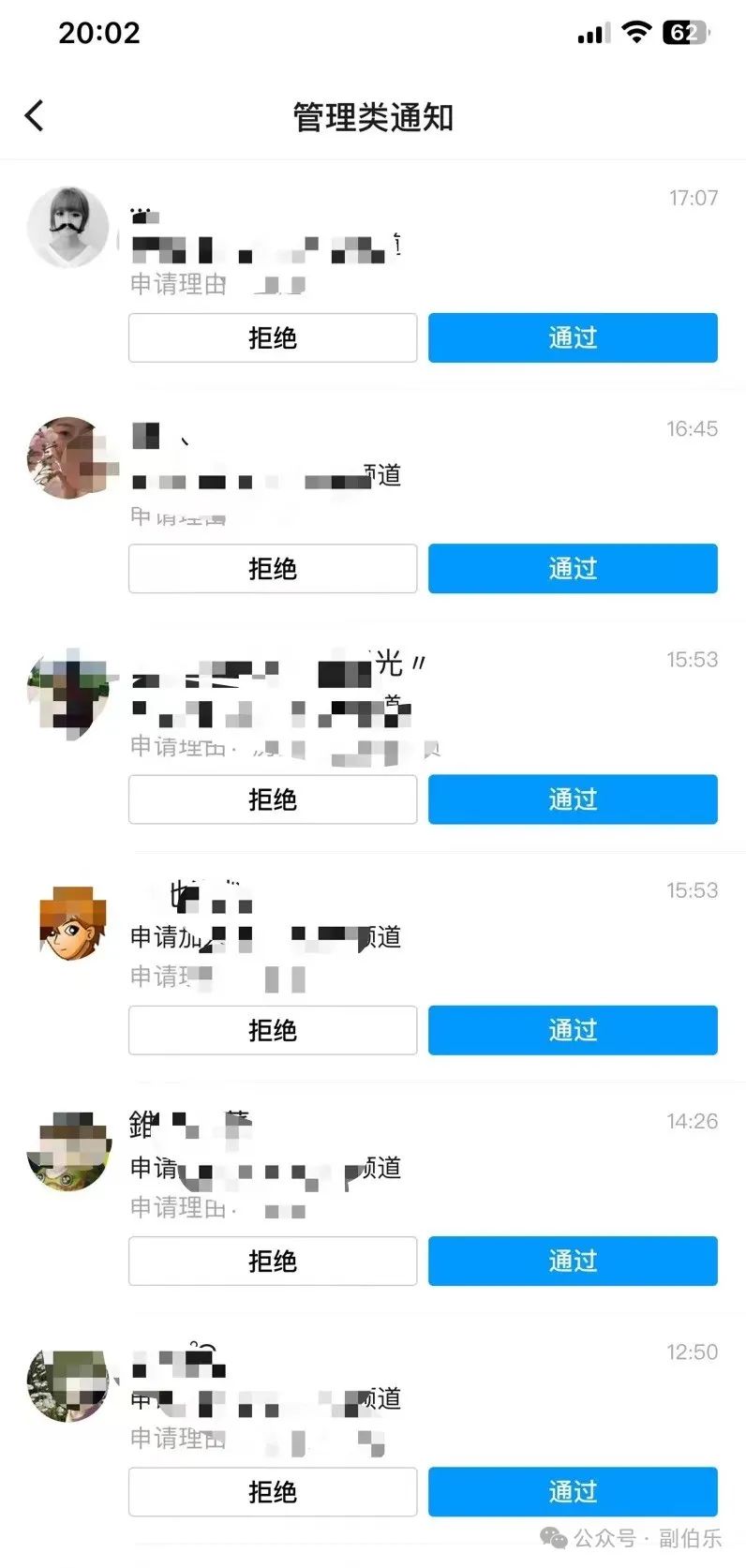Tap the back arrow to return
The image size is (746, 1568).
point(34,115)
